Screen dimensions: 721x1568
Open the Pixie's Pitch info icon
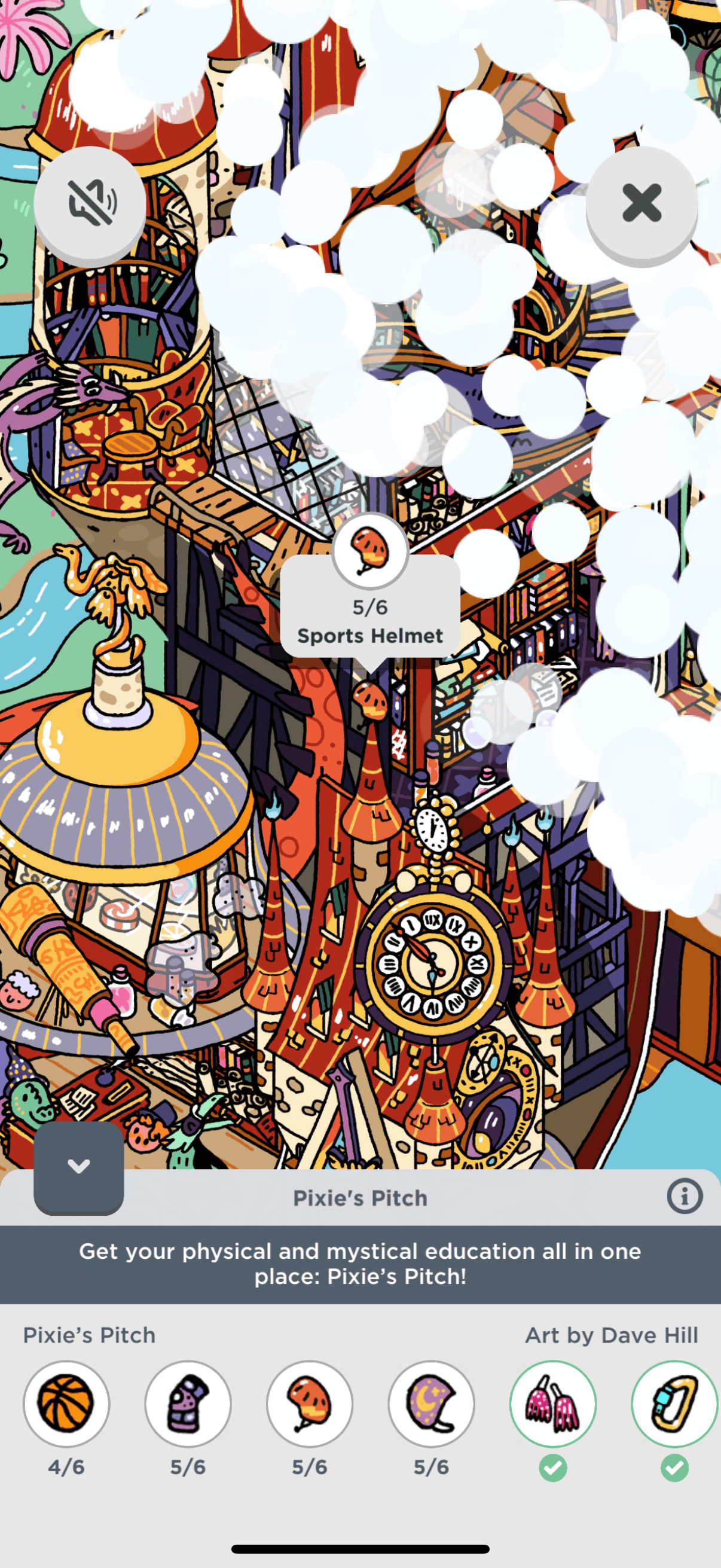click(x=685, y=1196)
